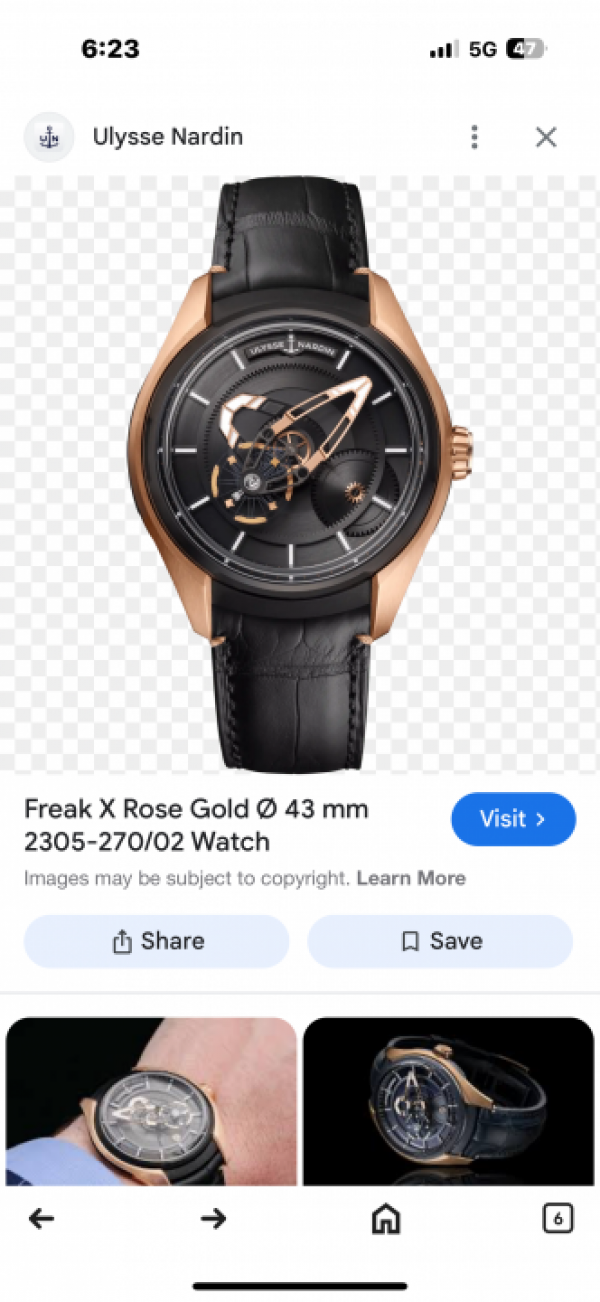Open the main Freak X watch image
The height and width of the screenshot is (1302, 600).
click(299, 470)
